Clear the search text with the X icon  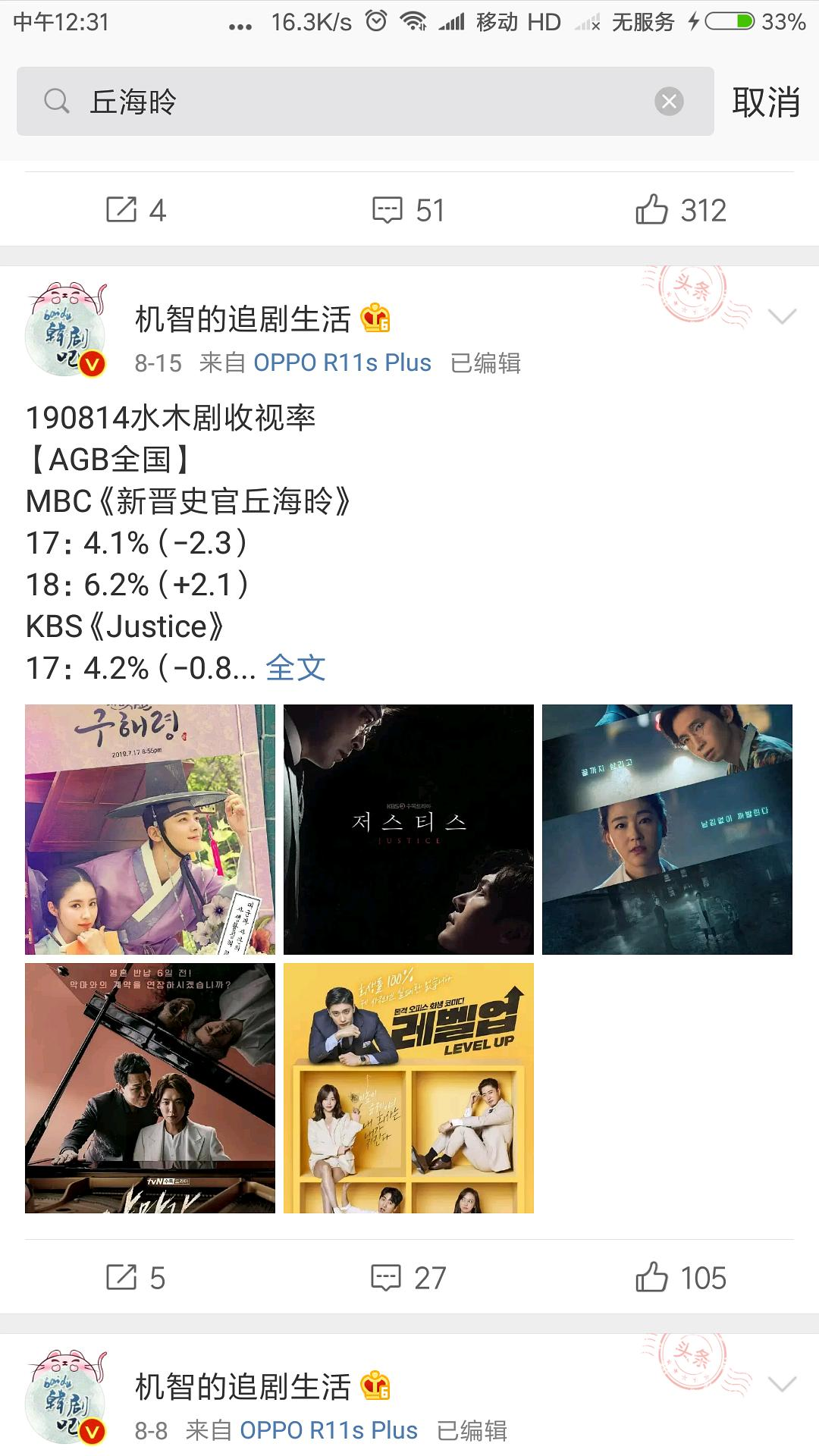pyautogui.click(x=669, y=102)
